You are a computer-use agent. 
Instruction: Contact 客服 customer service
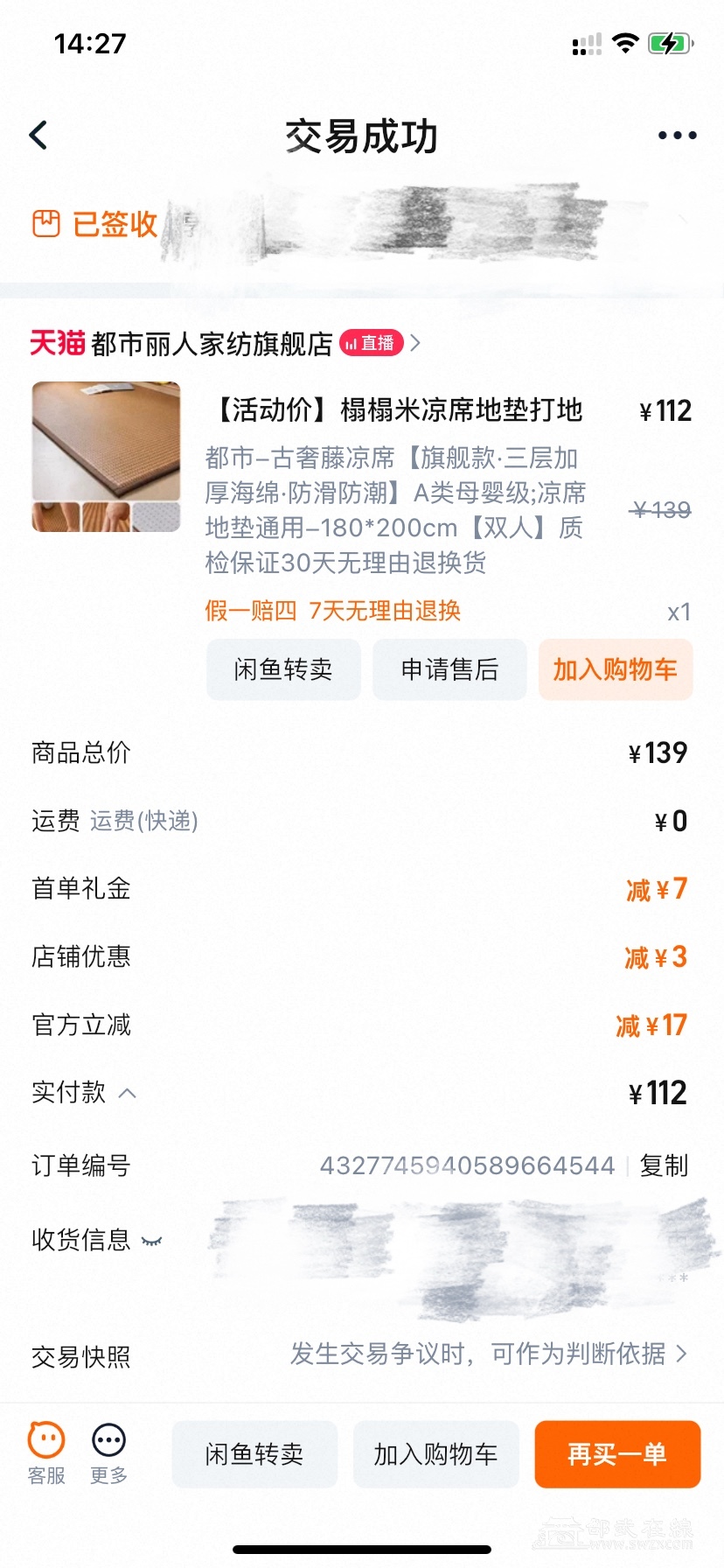(x=46, y=1453)
